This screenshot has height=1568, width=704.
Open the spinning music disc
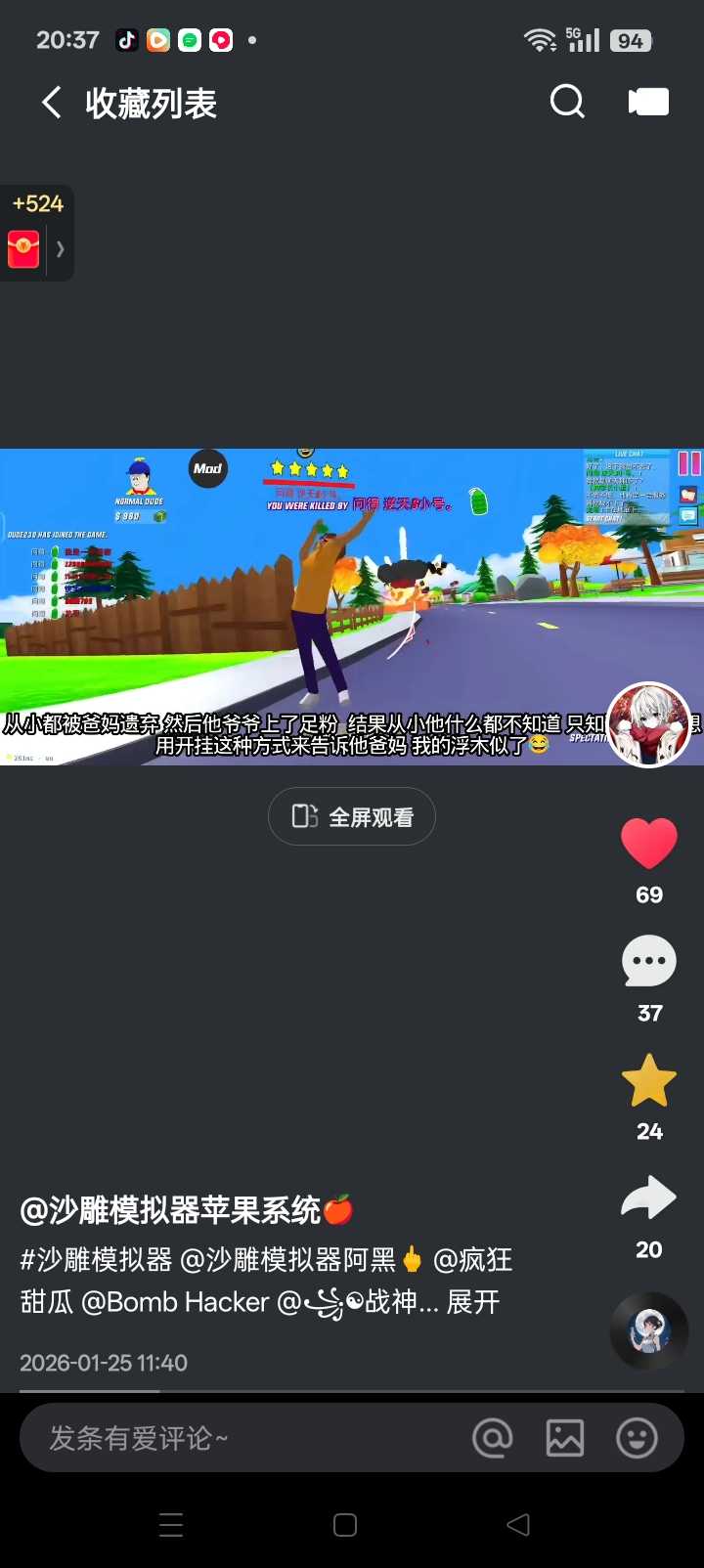[649, 1330]
